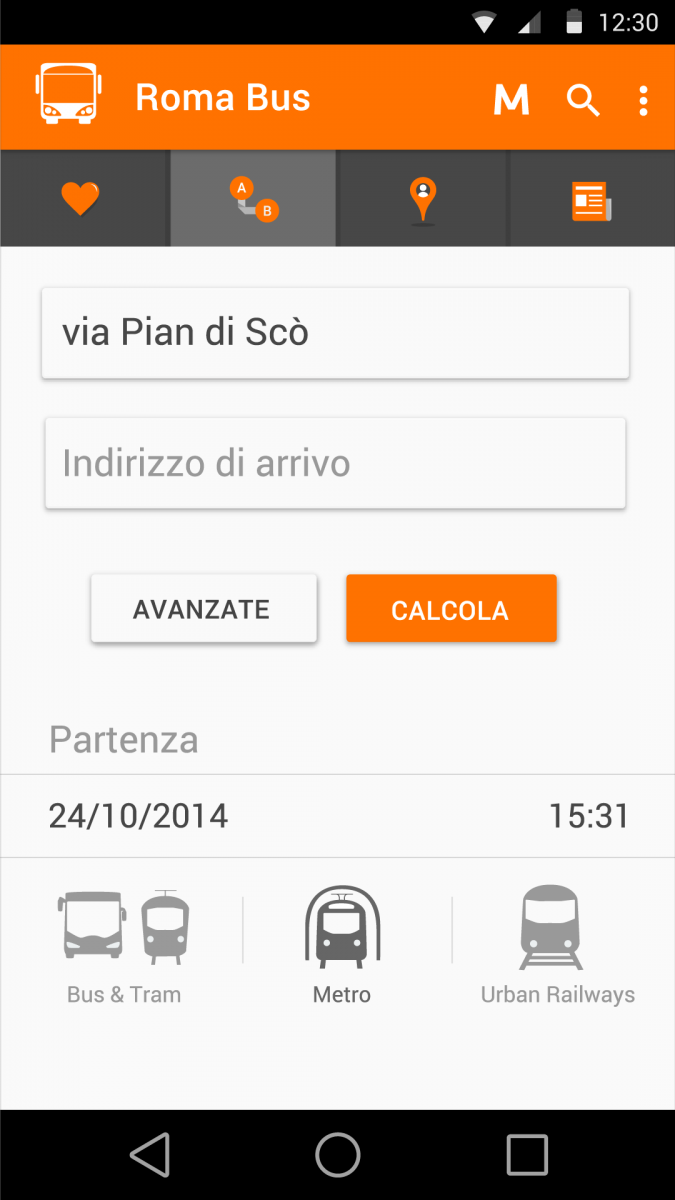Go back with the system back button

pyautogui.click(x=149, y=1155)
